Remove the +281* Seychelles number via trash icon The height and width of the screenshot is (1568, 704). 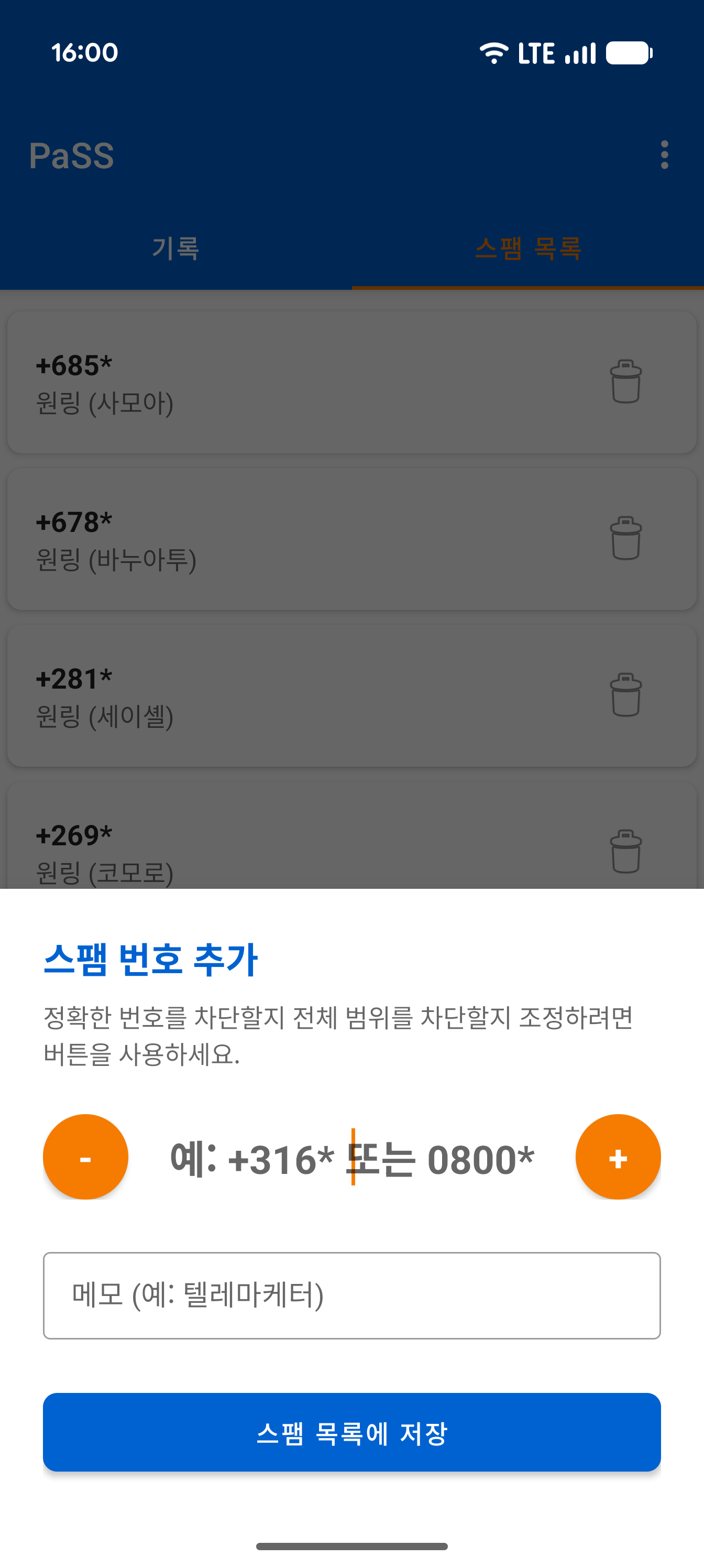(626, 695)
